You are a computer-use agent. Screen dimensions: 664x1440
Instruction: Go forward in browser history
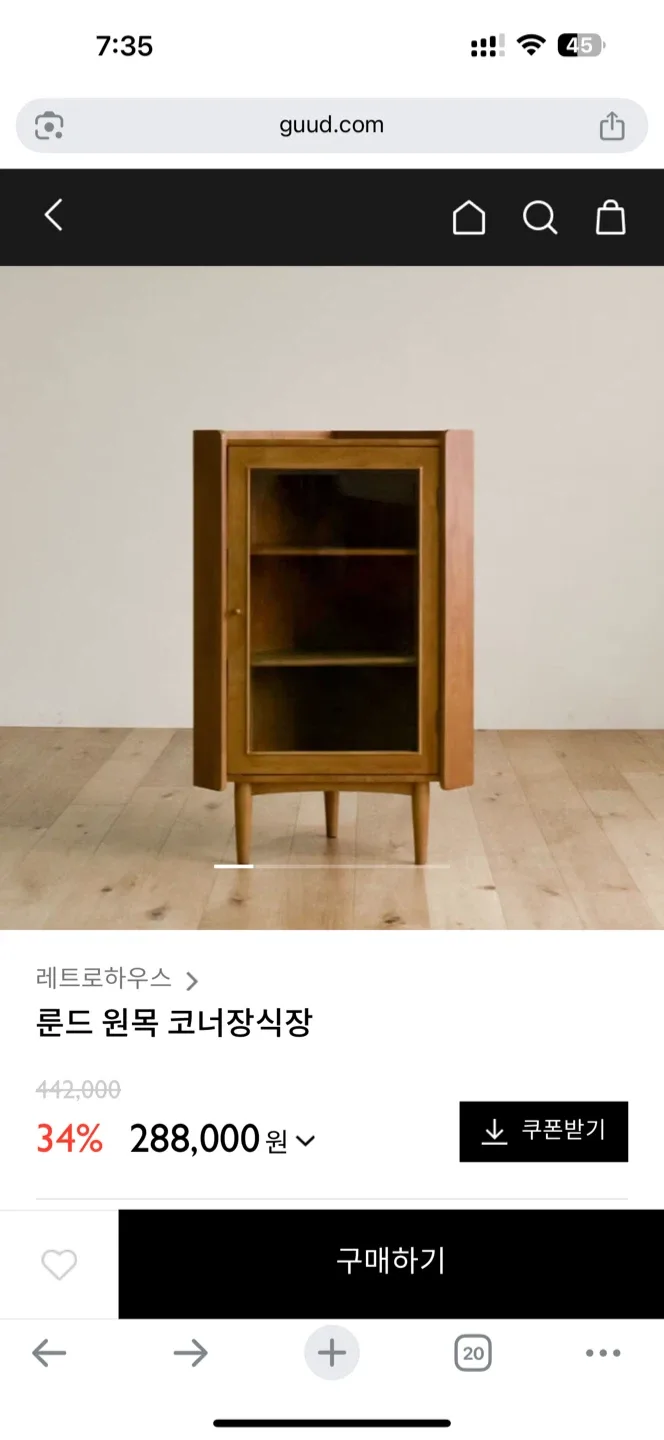pyautogui.click(x=190, y=1354)
